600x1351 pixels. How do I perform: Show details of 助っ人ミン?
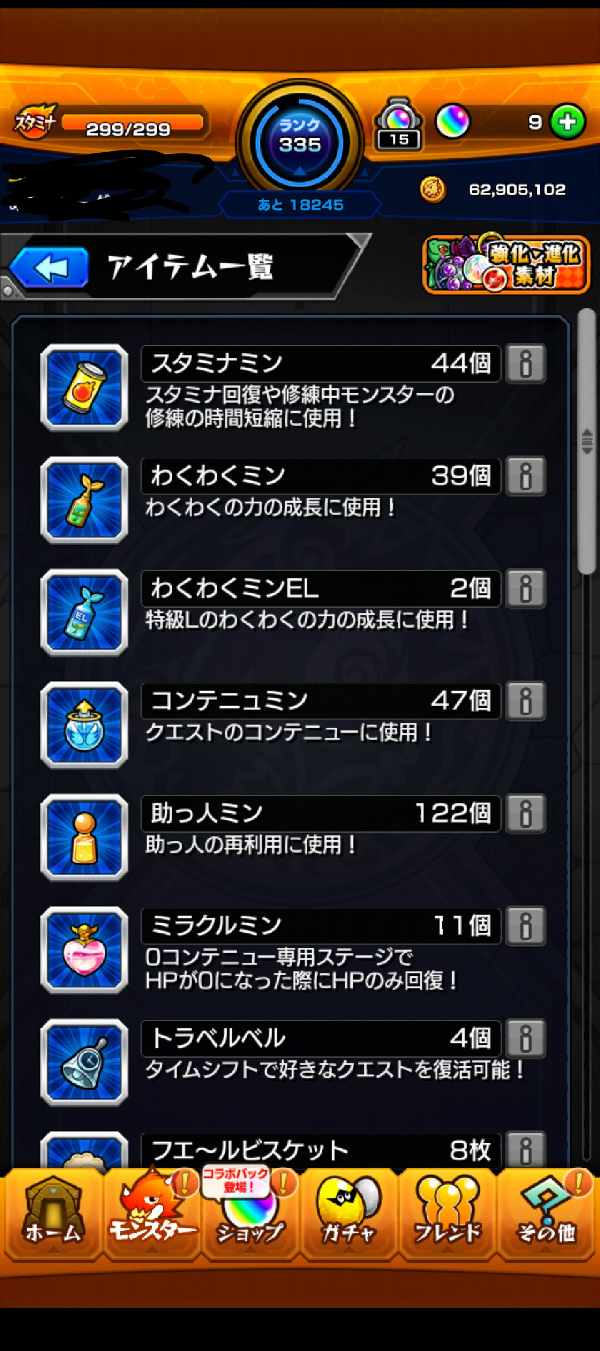(x=526, y=813)
